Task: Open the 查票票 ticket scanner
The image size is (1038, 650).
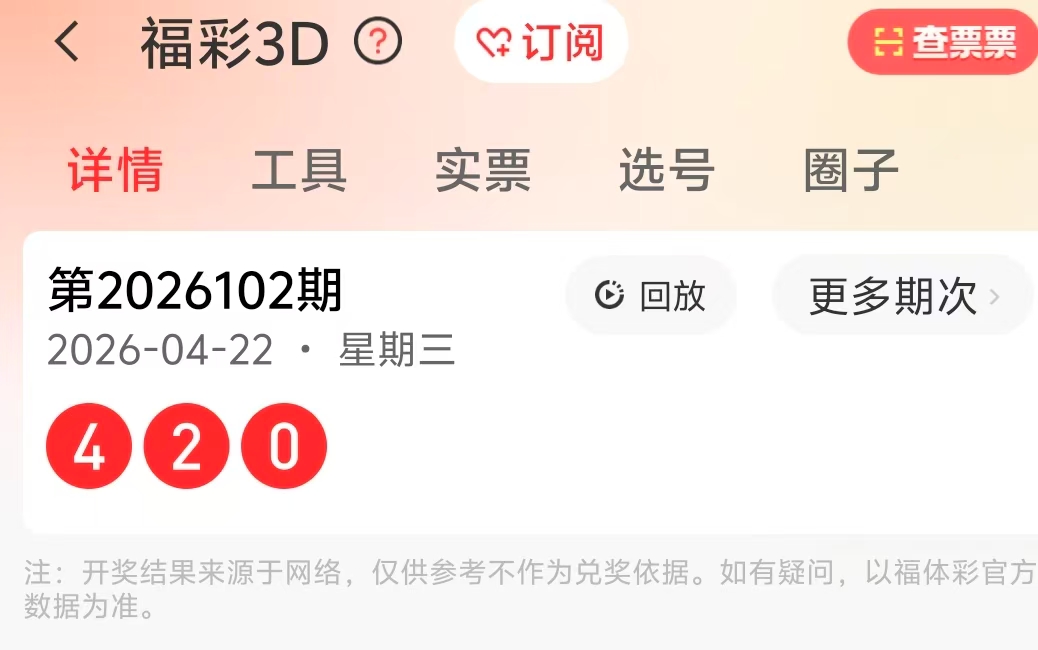Action: point(944,42)
